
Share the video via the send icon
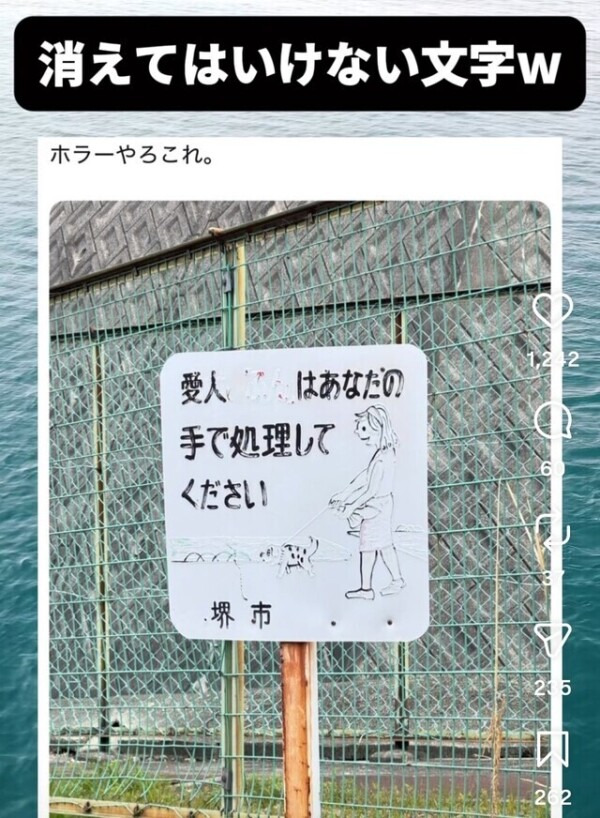(552, 640)
